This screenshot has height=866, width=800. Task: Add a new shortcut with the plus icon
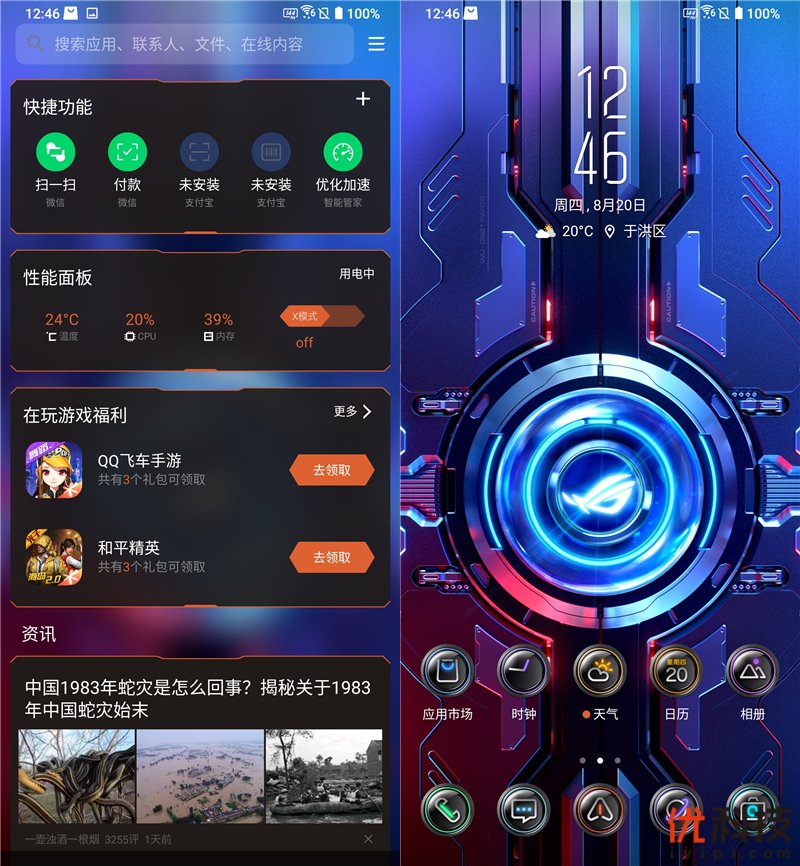pos(363,99)
